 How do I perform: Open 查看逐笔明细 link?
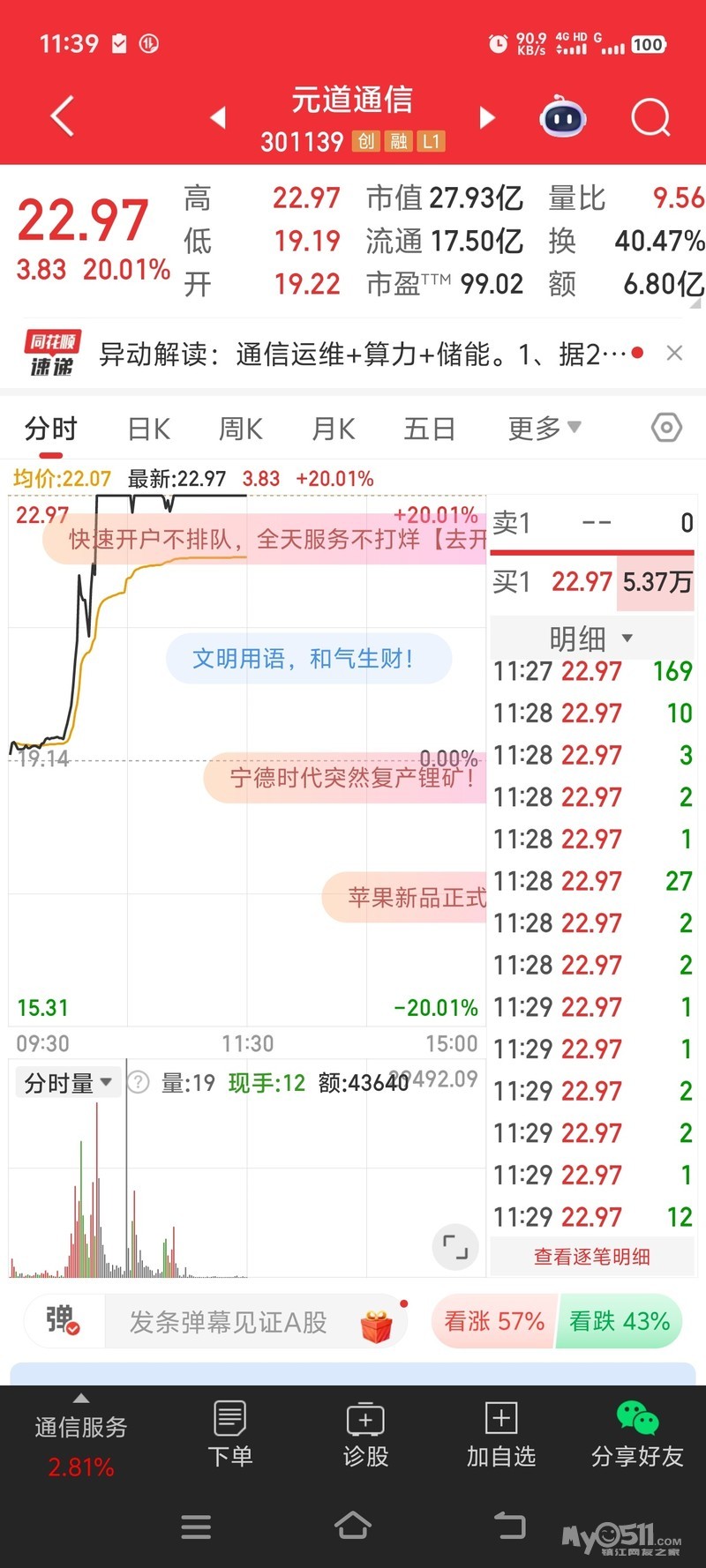(x=591, y=1257)
